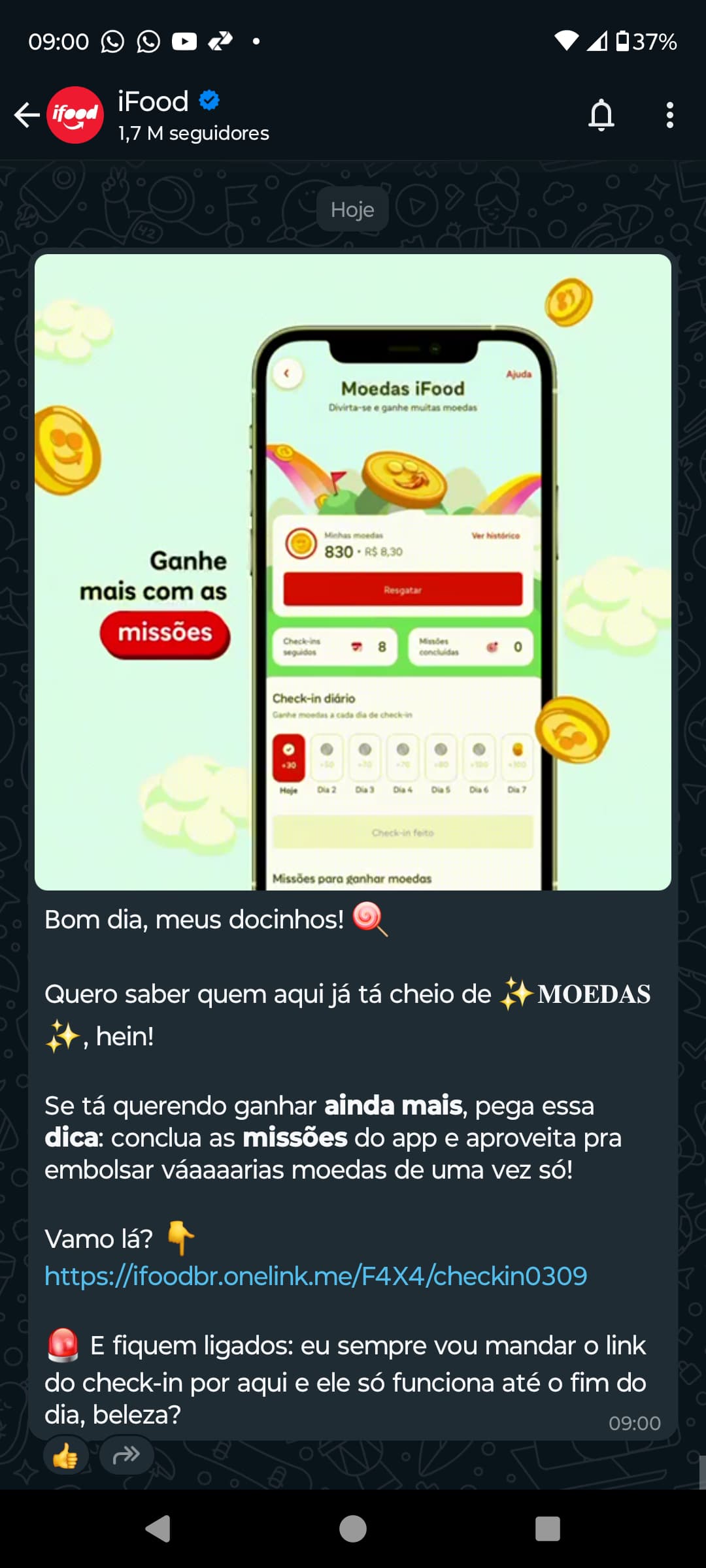
Task: Go back using the top arrow
Action: click(27, 115)
